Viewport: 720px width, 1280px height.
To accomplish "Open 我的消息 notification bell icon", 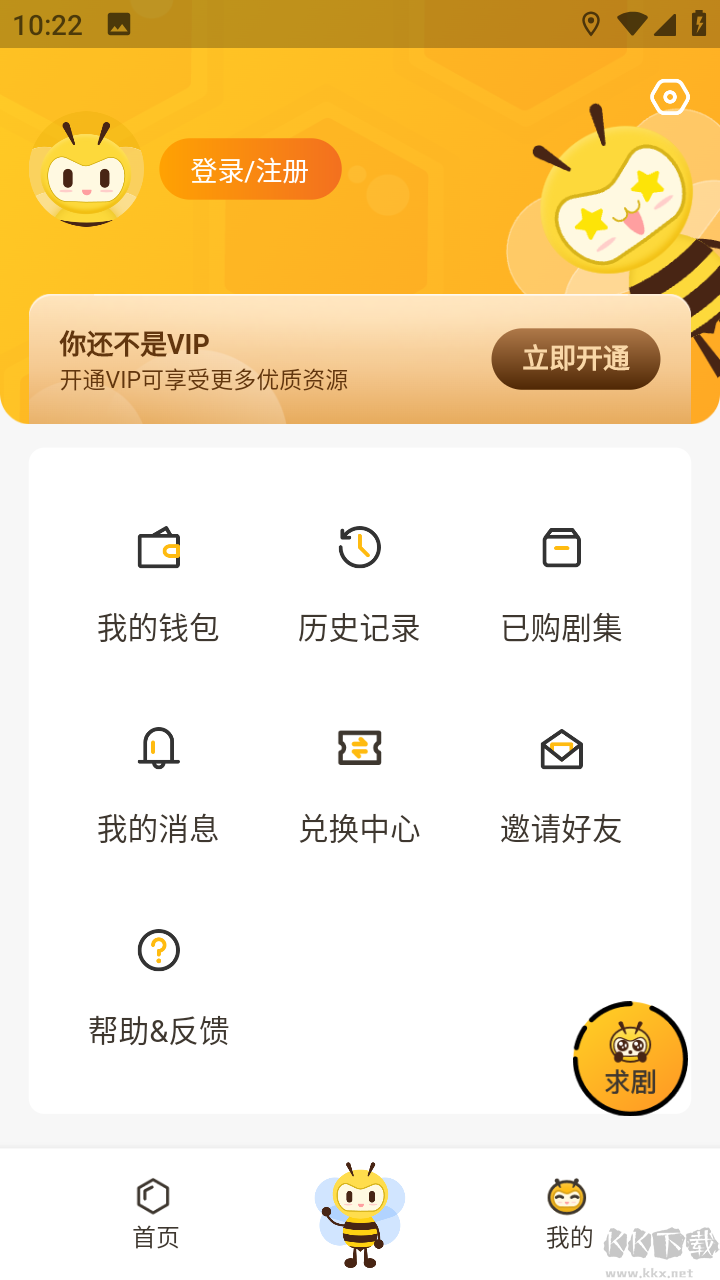I will pyautogui.click(x=157, y=749).
